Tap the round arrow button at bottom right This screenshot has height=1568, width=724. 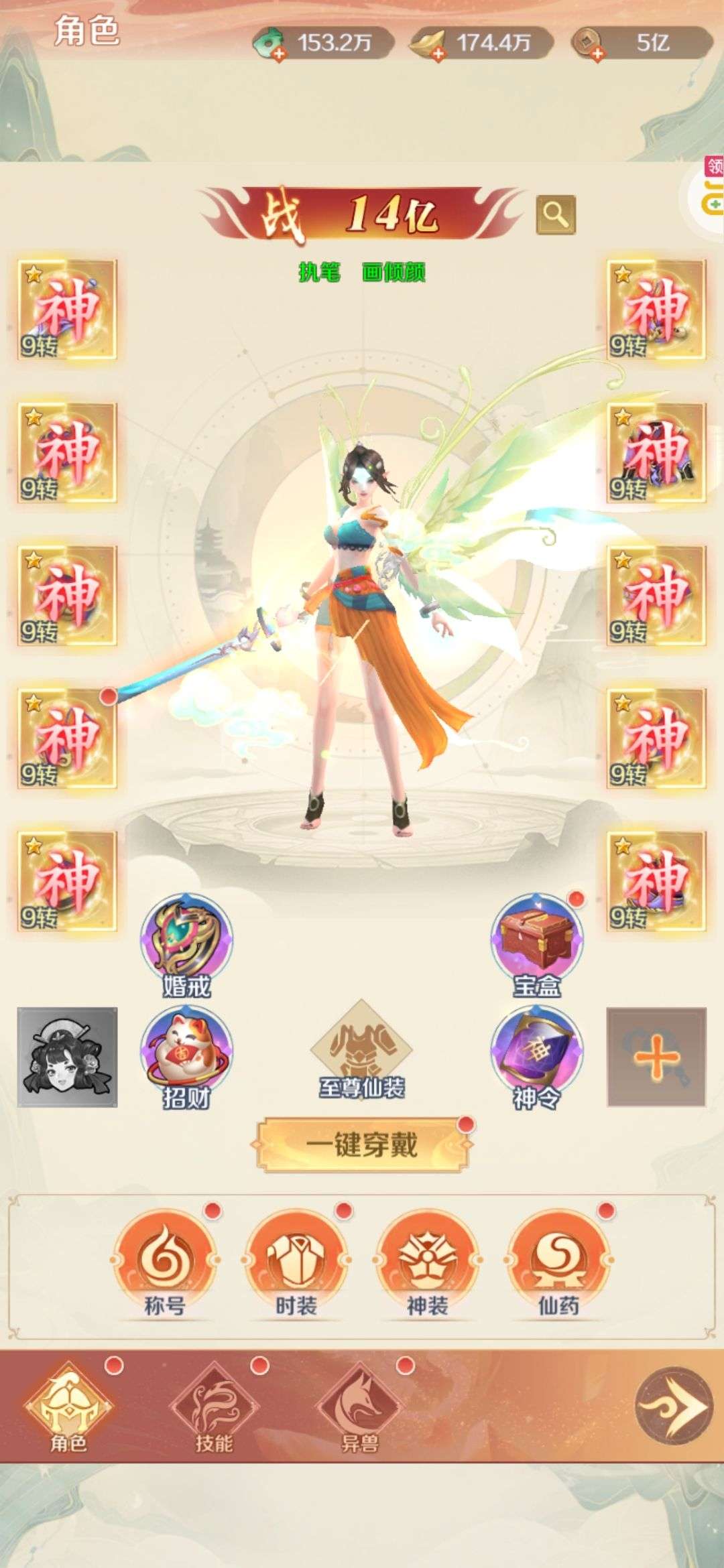pos(673,1406)
